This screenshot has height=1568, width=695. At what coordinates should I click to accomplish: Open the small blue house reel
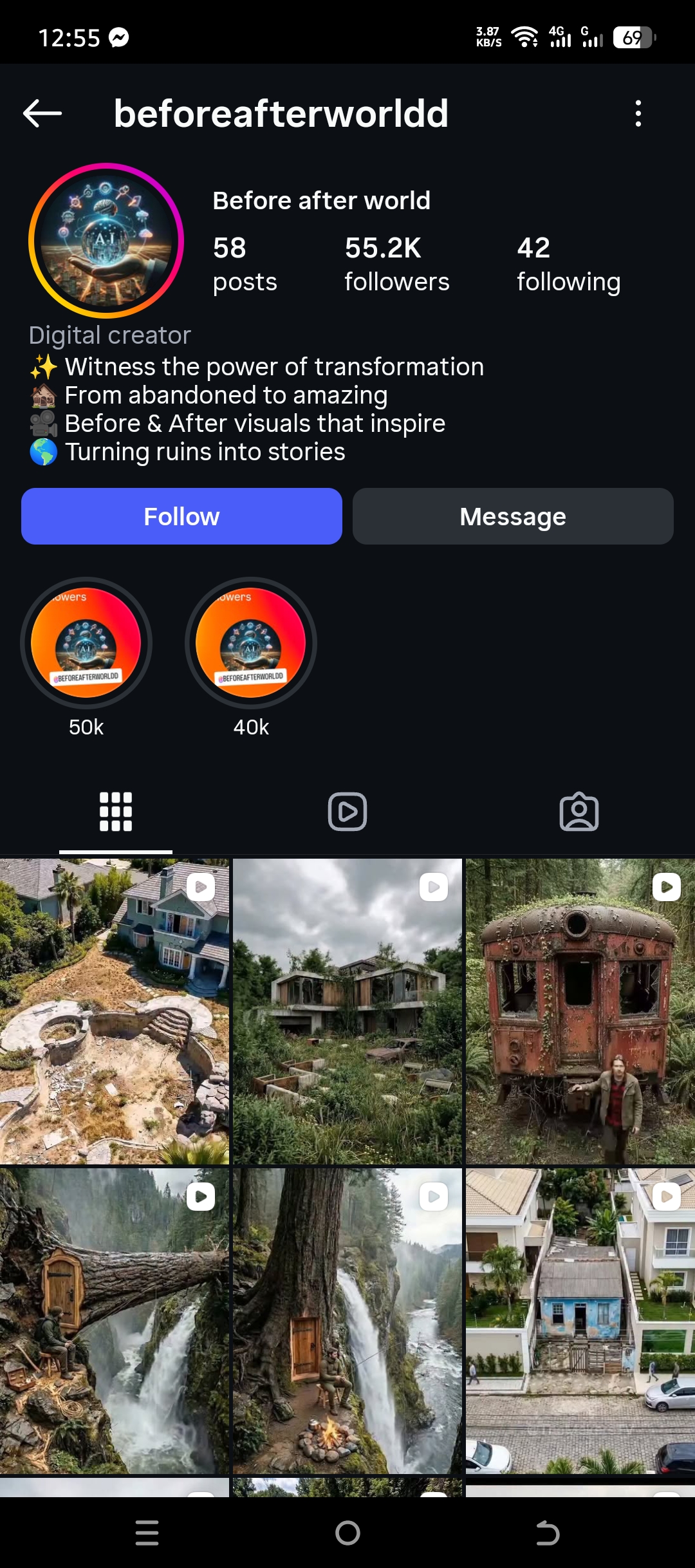click(x=580, y=1321)
